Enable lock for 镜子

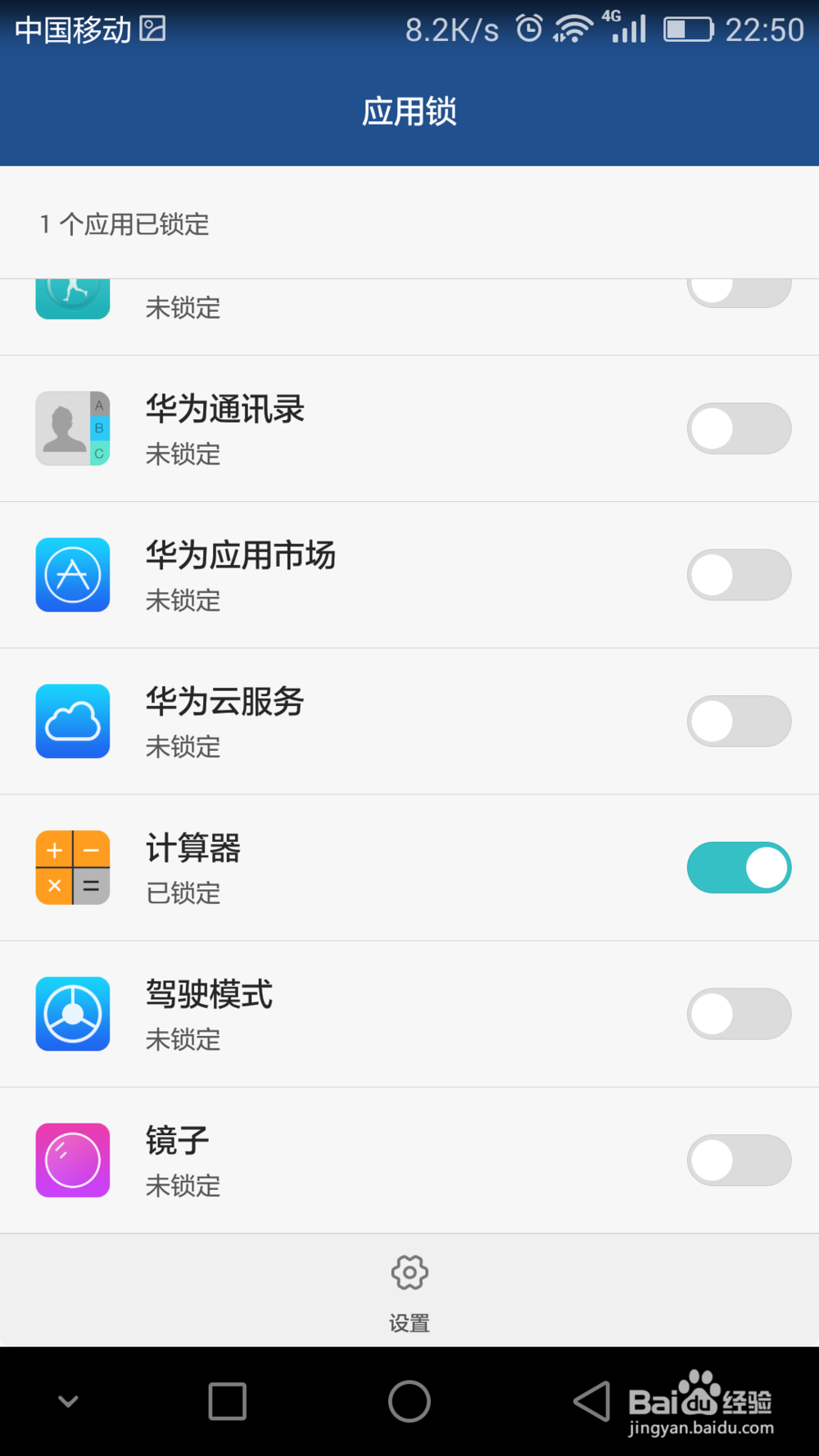click(x=738, y=1160)
